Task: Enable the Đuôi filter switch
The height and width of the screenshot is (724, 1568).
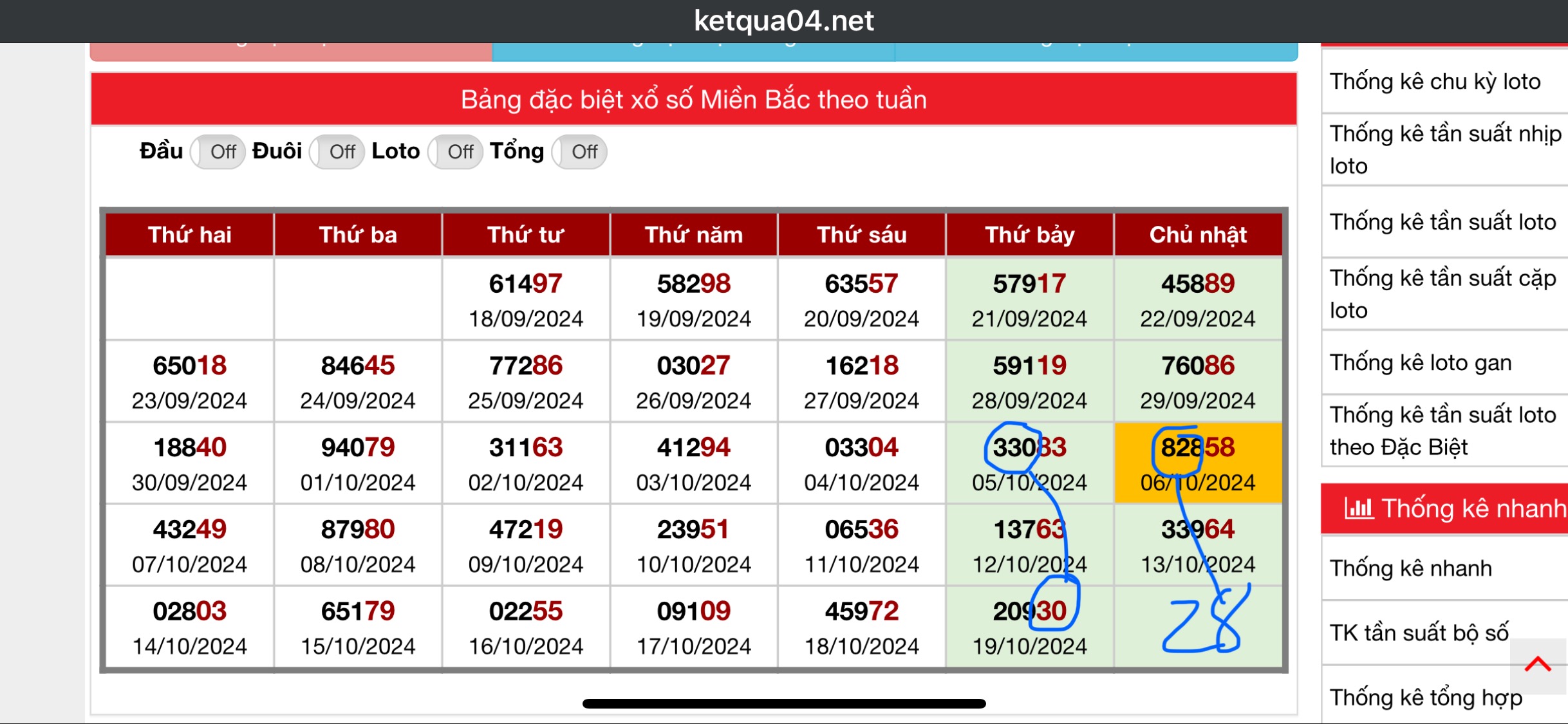Action: pyautogui.click(x=337, y=152)
